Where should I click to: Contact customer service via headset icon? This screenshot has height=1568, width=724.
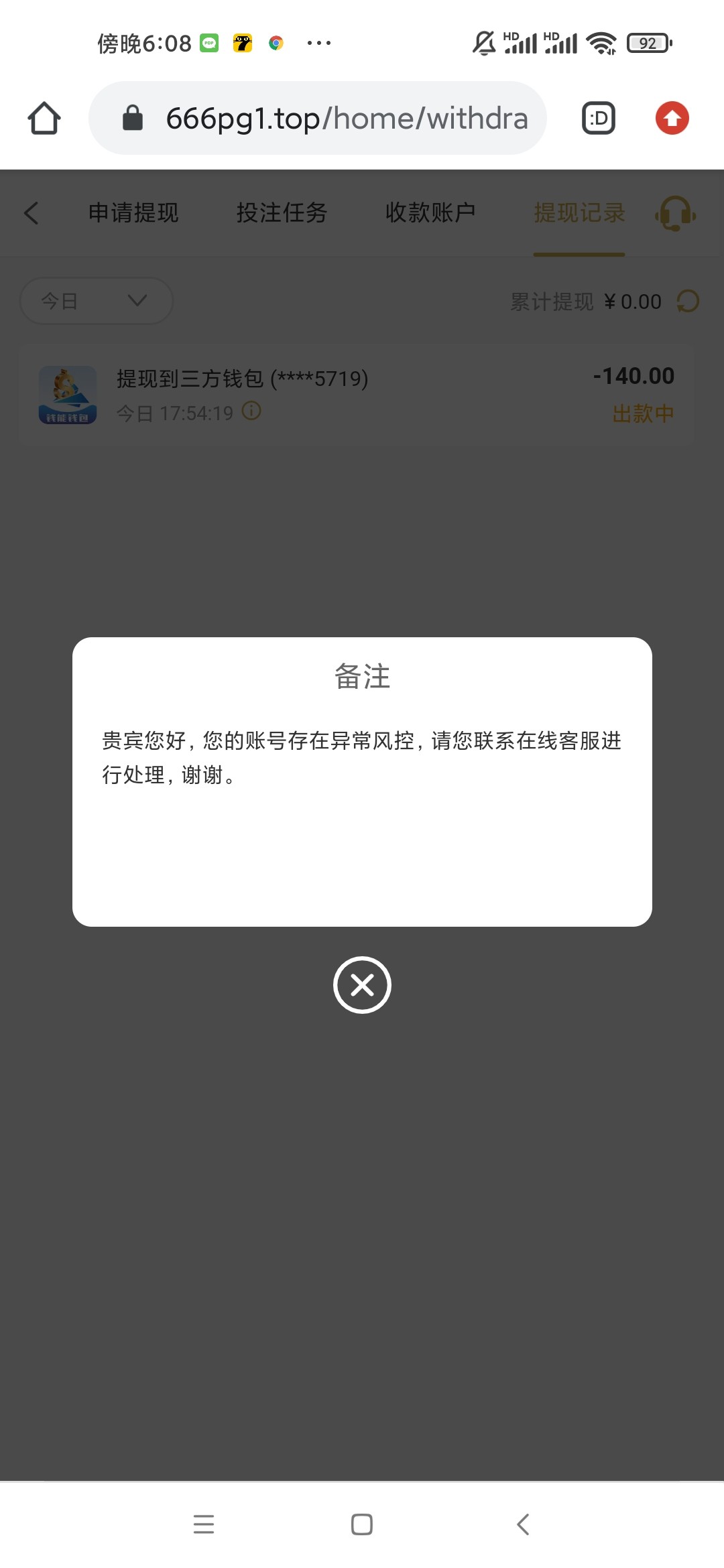click(675, 214)
